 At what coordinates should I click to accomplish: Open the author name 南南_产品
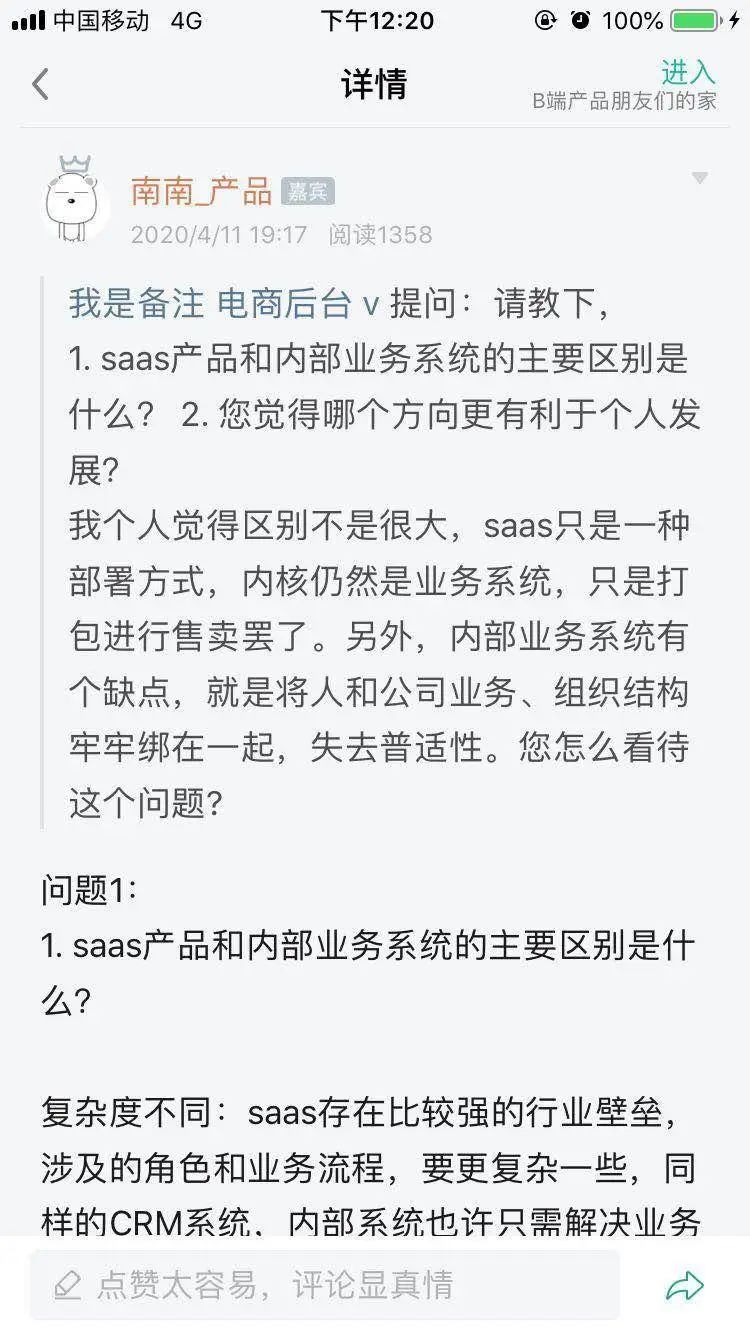tap(201, 190)
